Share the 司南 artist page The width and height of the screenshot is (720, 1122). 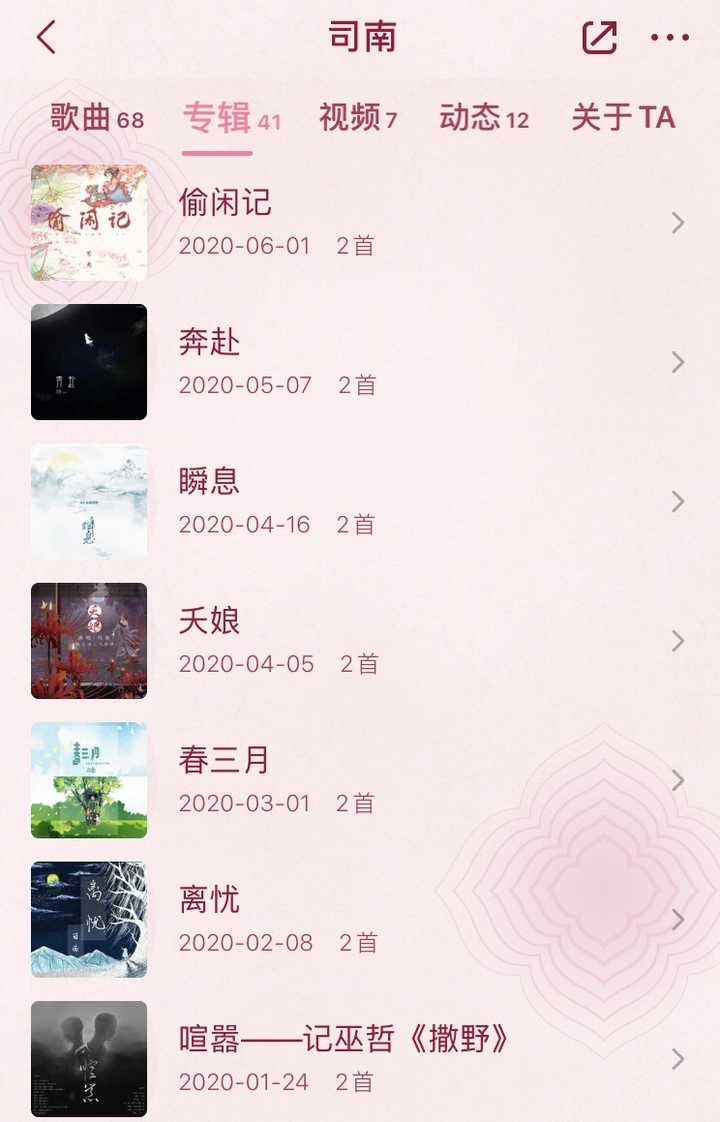pos(599,38)
